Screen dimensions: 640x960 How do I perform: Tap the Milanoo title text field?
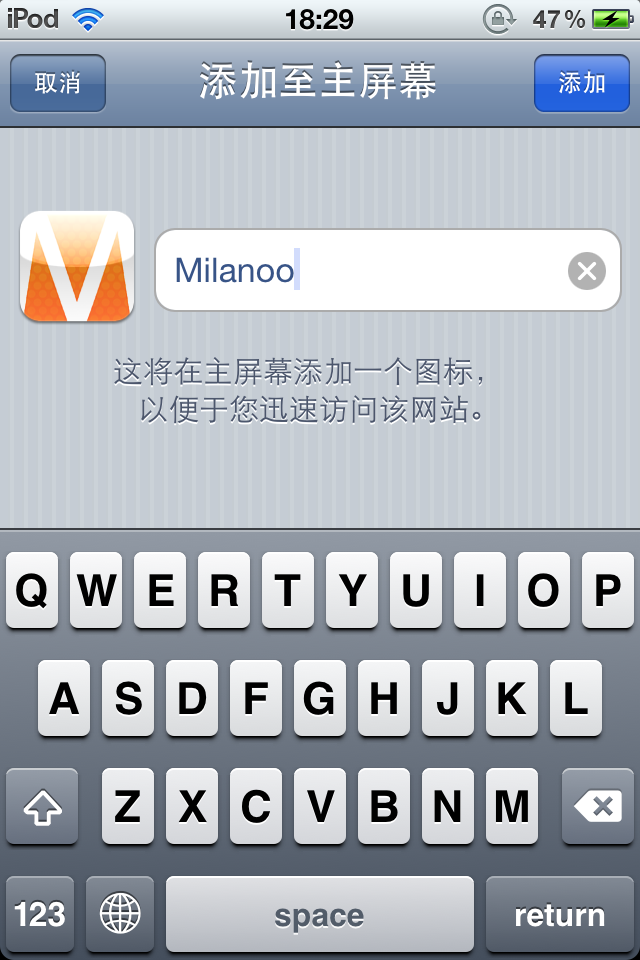click(360, 271)
